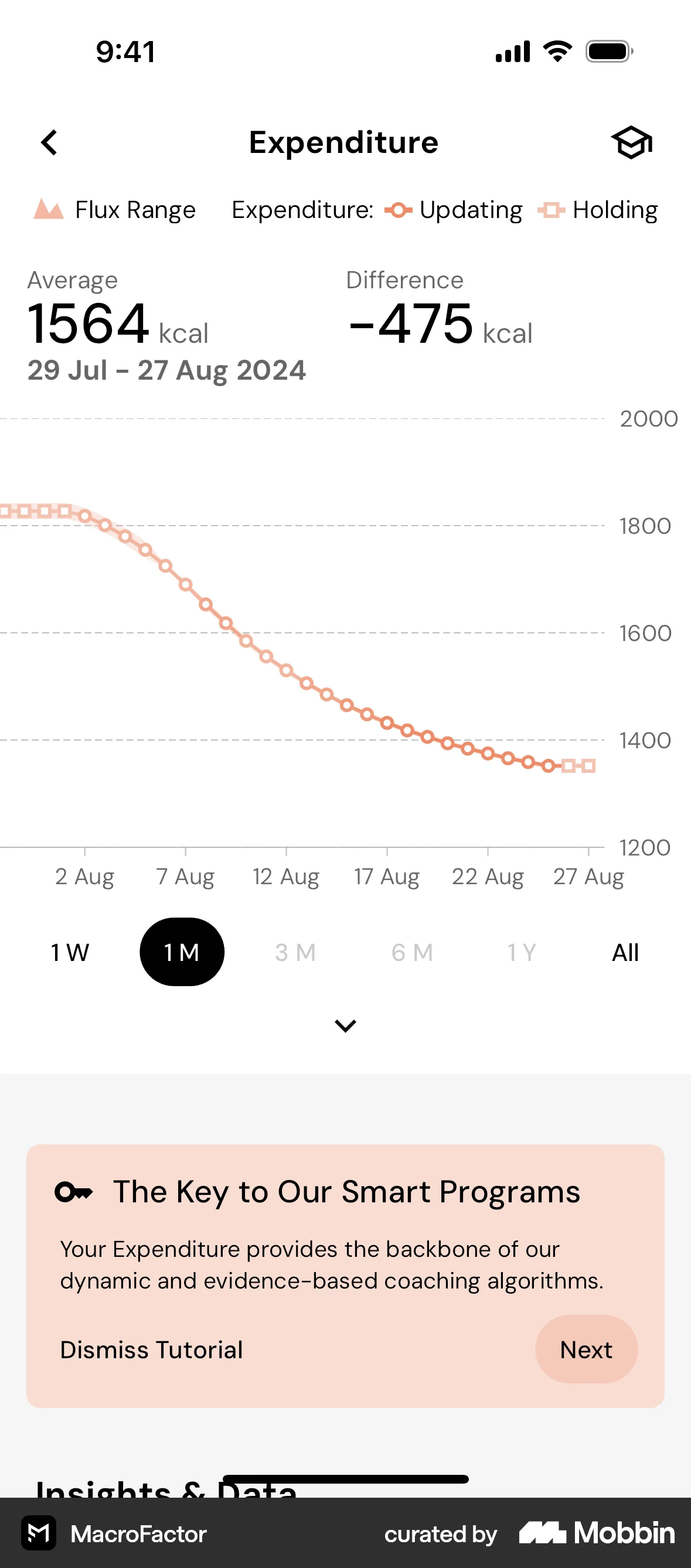The width and height of the screenshot is (691, 1568).
Task: Select the 6M range option
Action: 411,952
